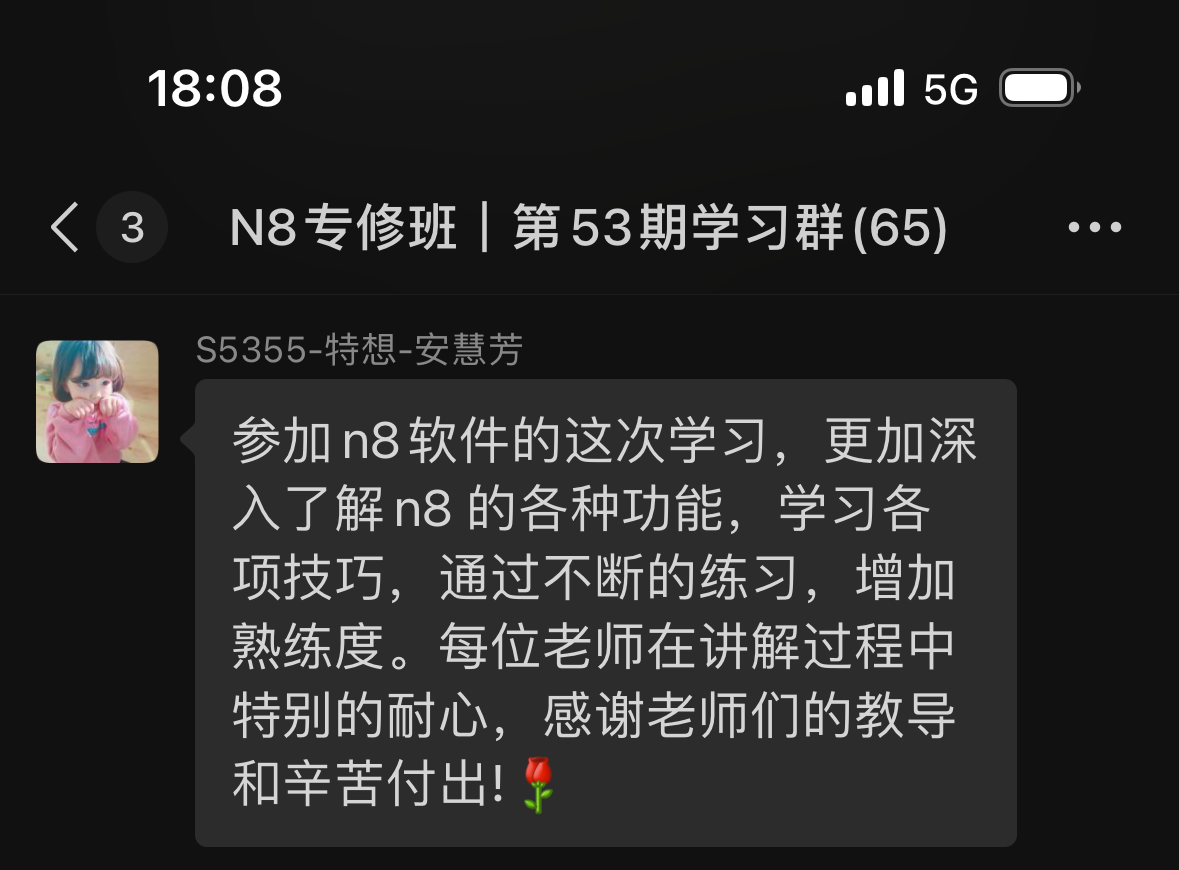Open 安慧芳's profile avatar
Viewport: 1179px width, 870px height.
(x=97, y=402)
